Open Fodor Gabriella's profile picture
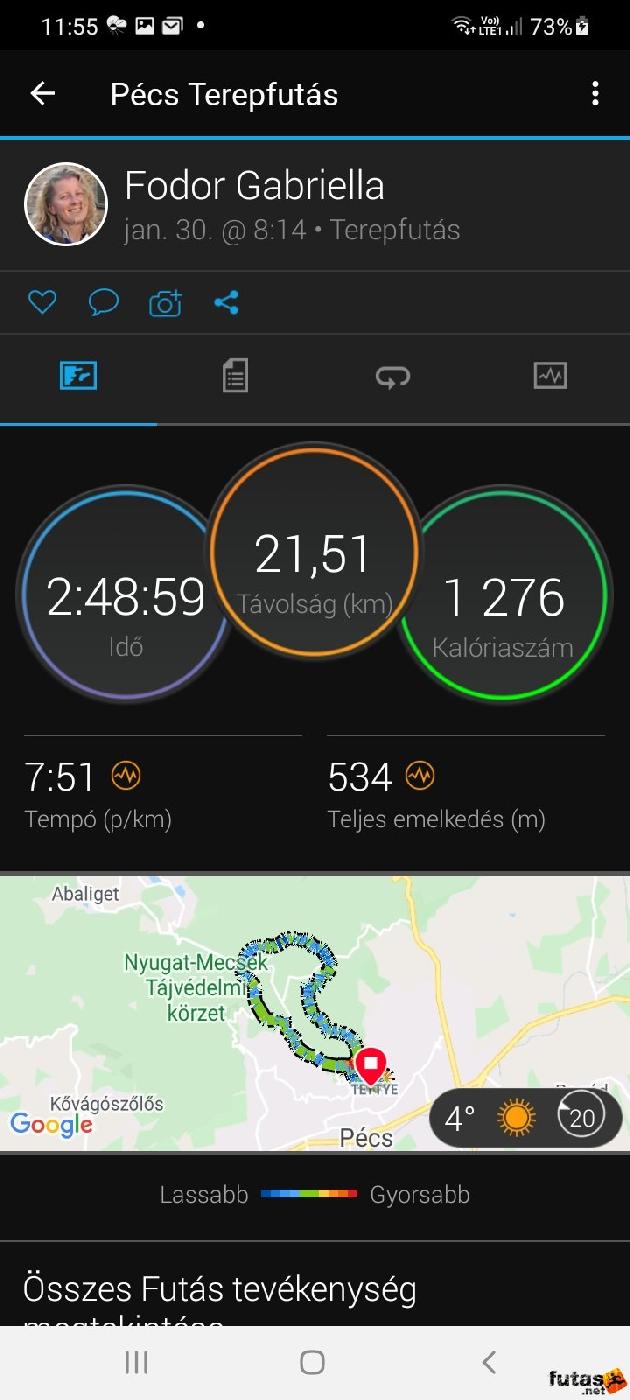630x1400 pixels. 66,204
